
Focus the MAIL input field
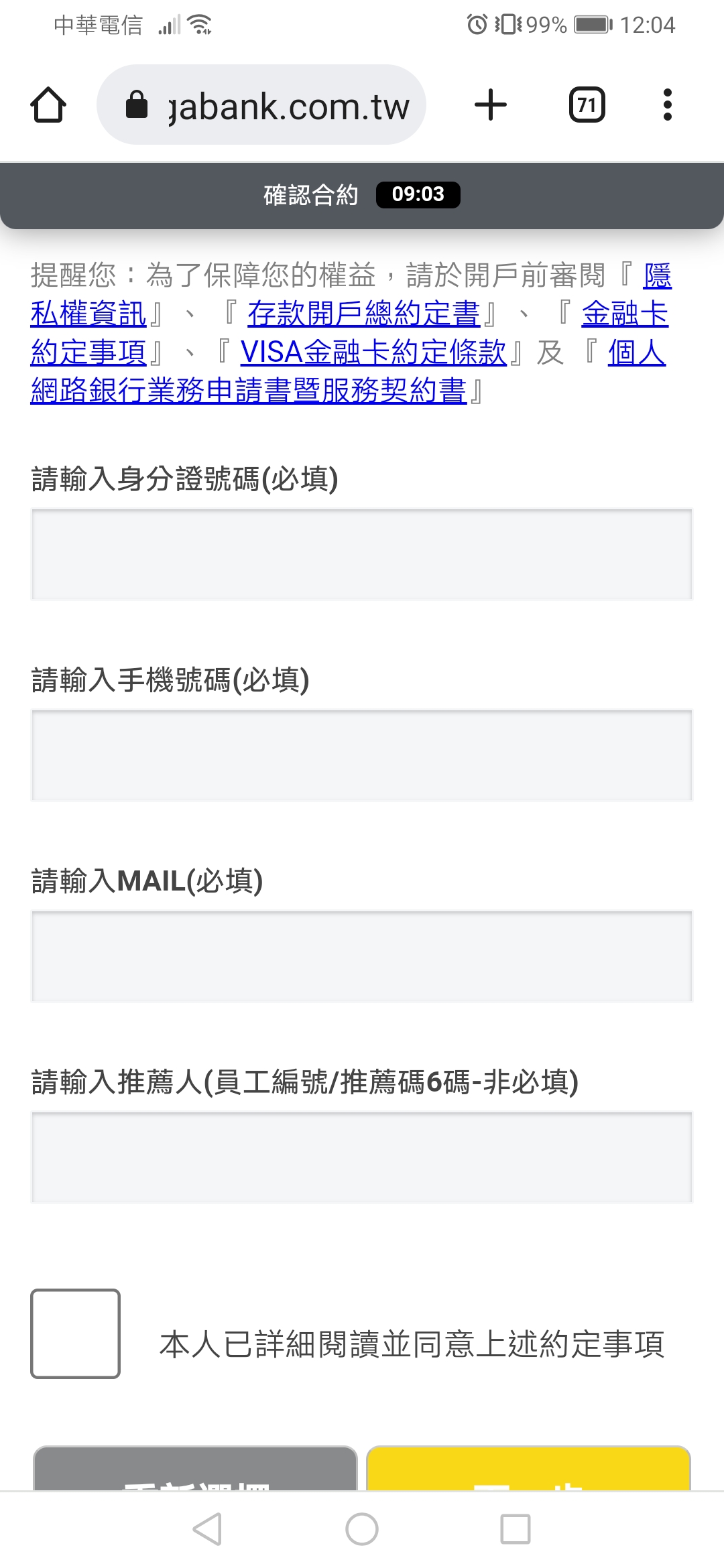coord(362,957)
